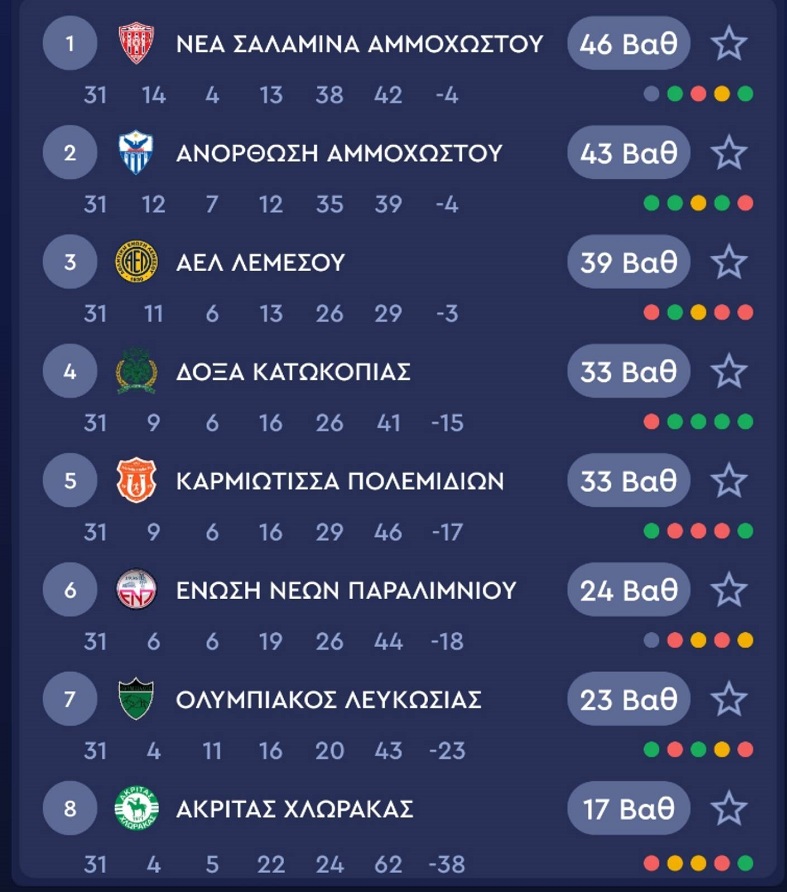Star ΑΝΟΡΘΩΣΗ ΑΜΜΟΧΩΣΤΟΥ as favorite
Viewport: 787px width, 892px height.
[x=729, y=153]
